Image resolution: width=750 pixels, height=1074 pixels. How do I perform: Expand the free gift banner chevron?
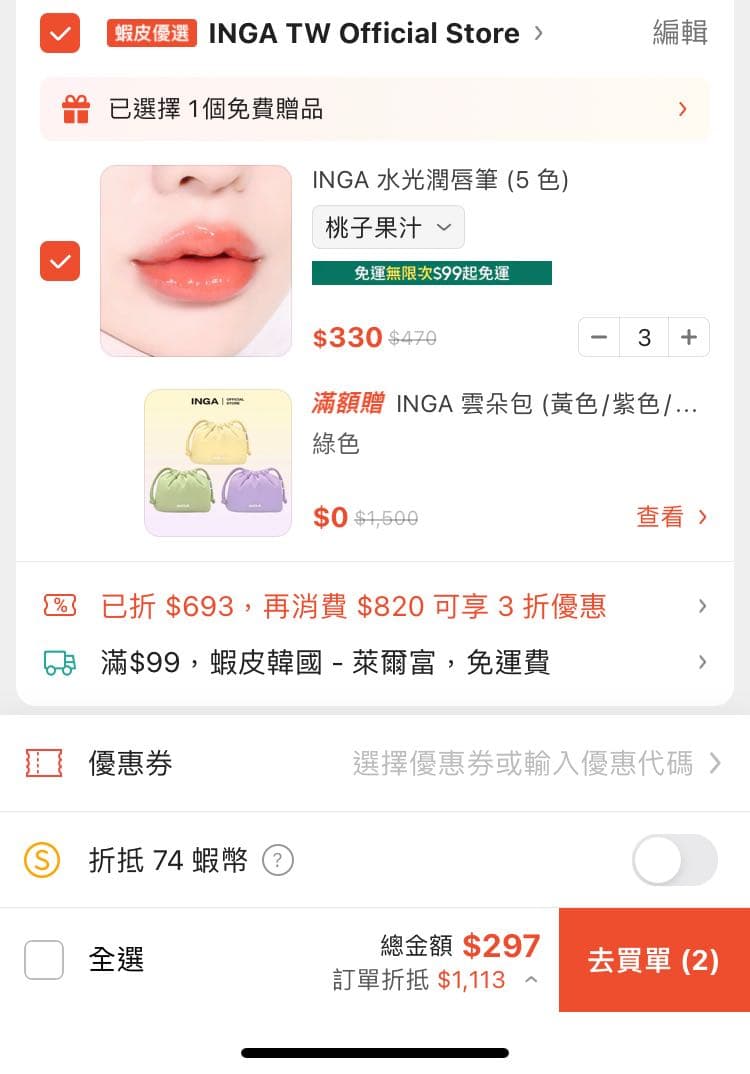683,109
